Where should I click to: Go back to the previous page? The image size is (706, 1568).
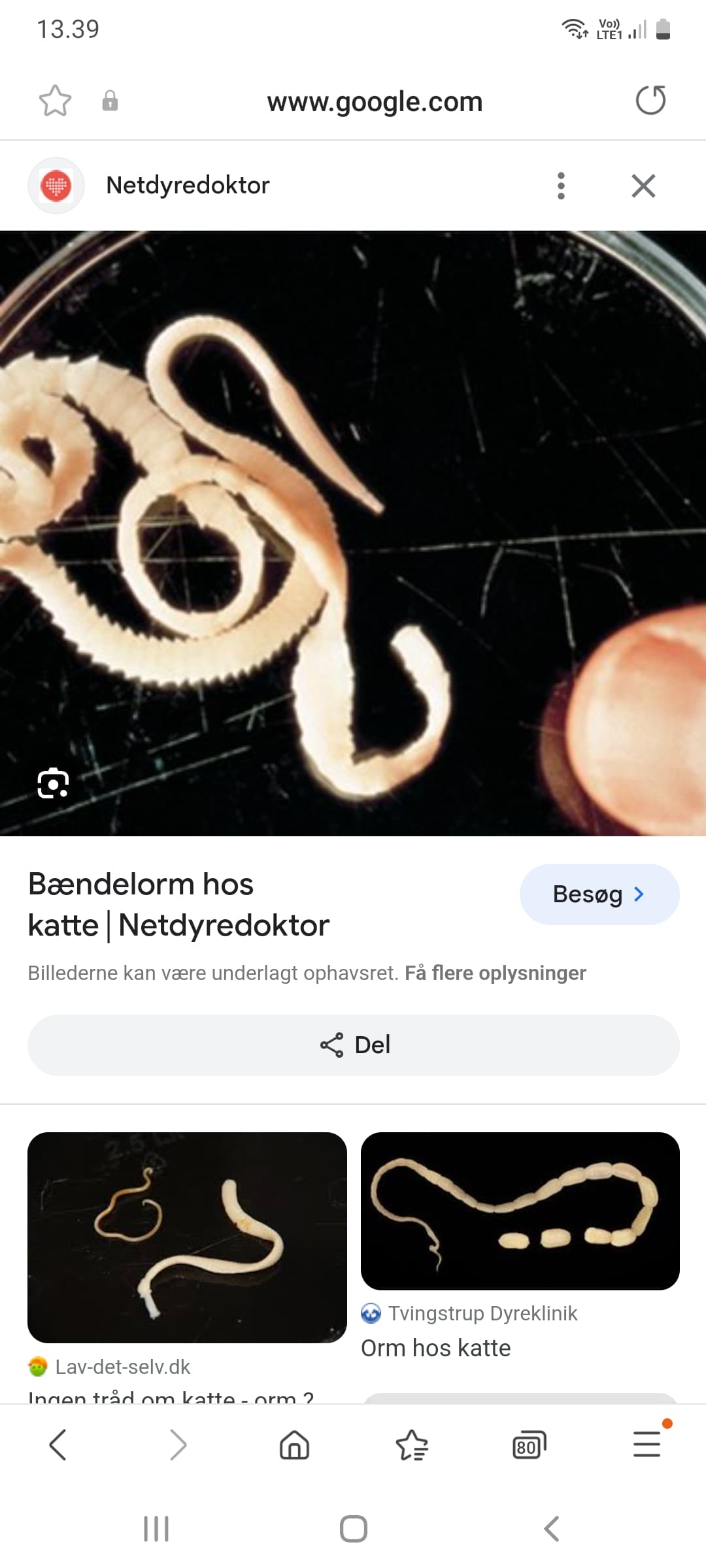pyautogui.click(x=58, y=1445)
